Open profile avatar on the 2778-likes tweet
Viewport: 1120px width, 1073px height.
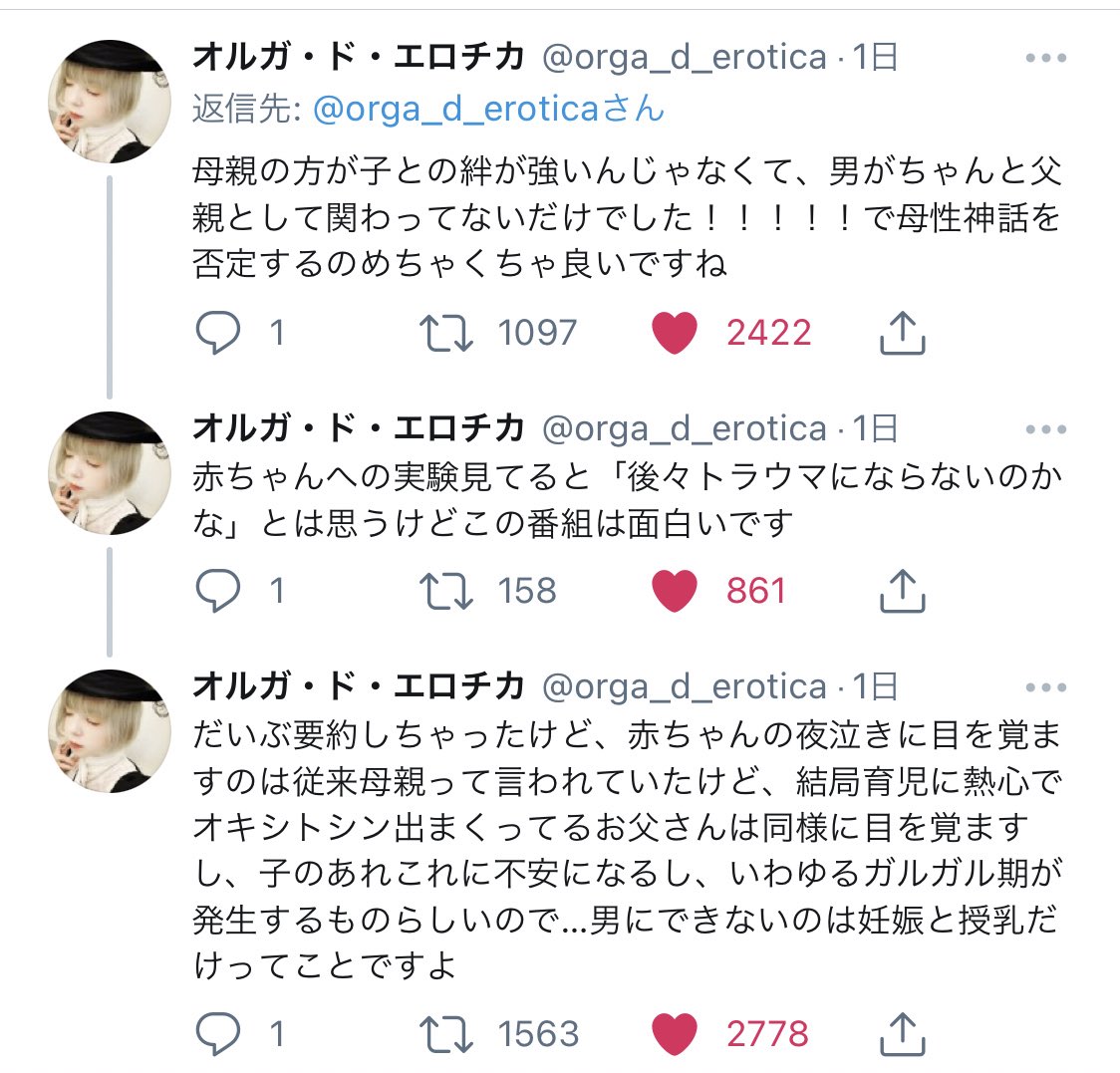tap(110, 731)
